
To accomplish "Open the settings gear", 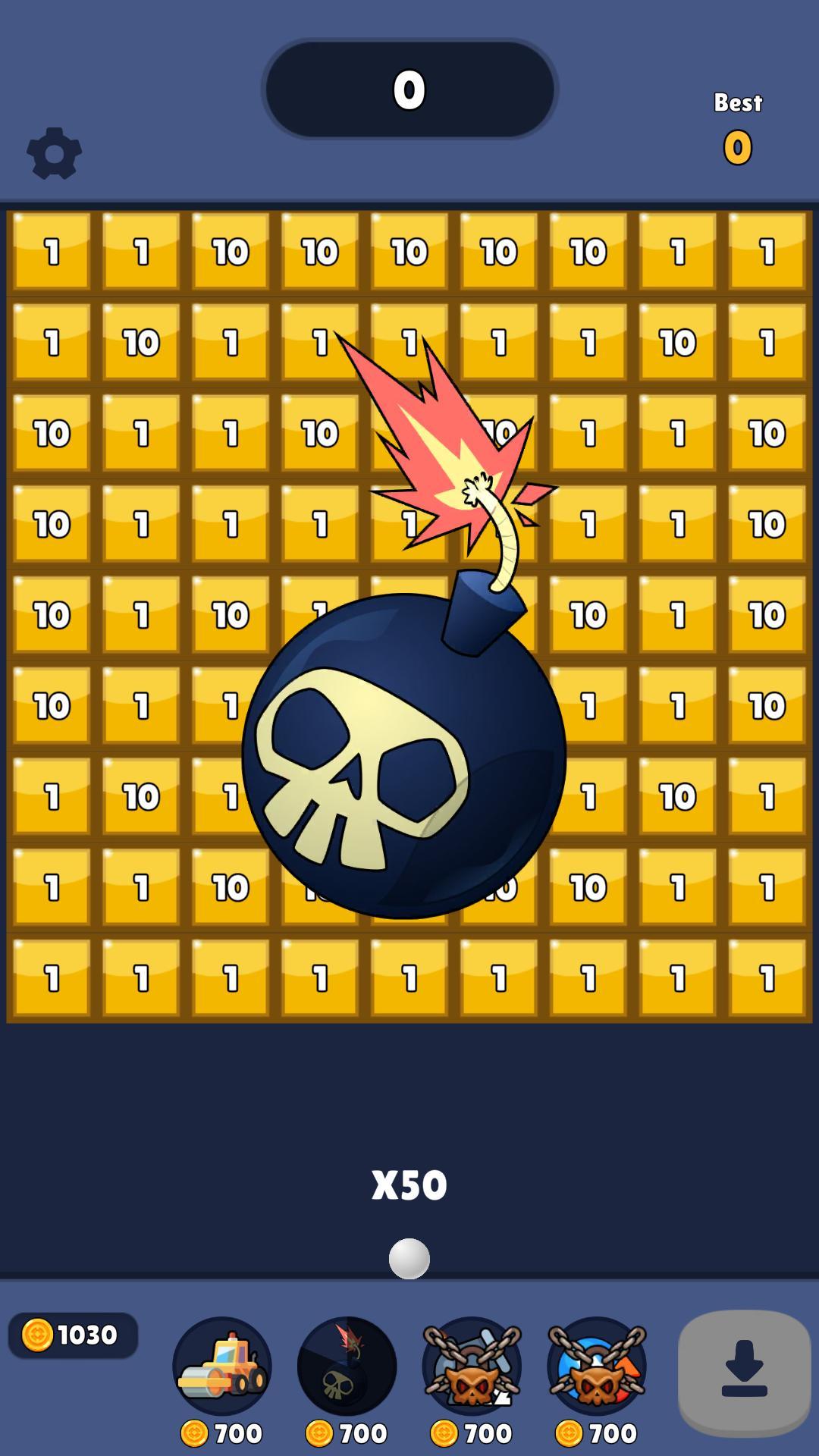I will point(54,153).
